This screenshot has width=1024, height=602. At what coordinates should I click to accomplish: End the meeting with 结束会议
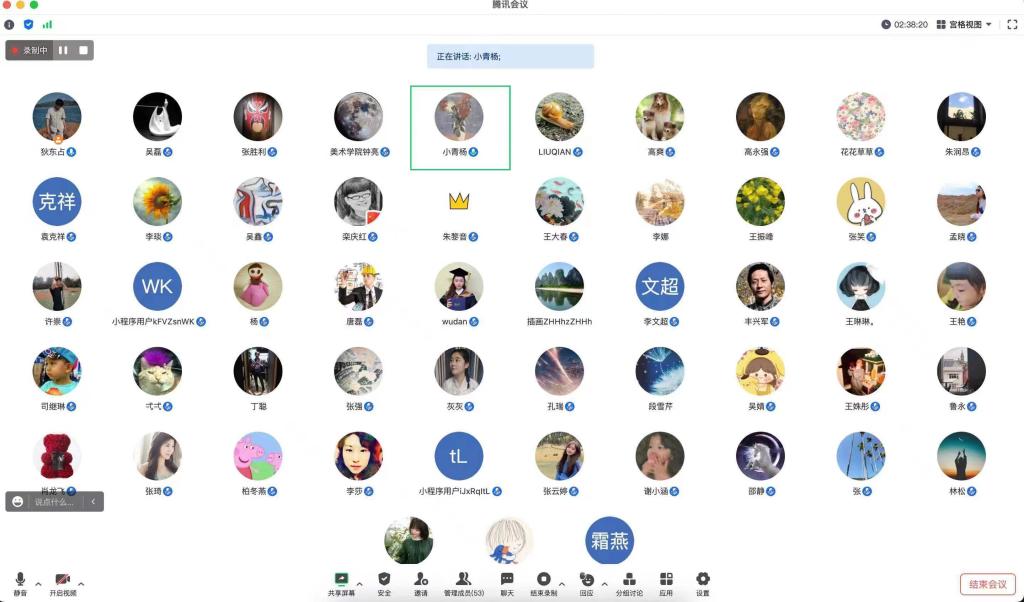pos(987,584)
